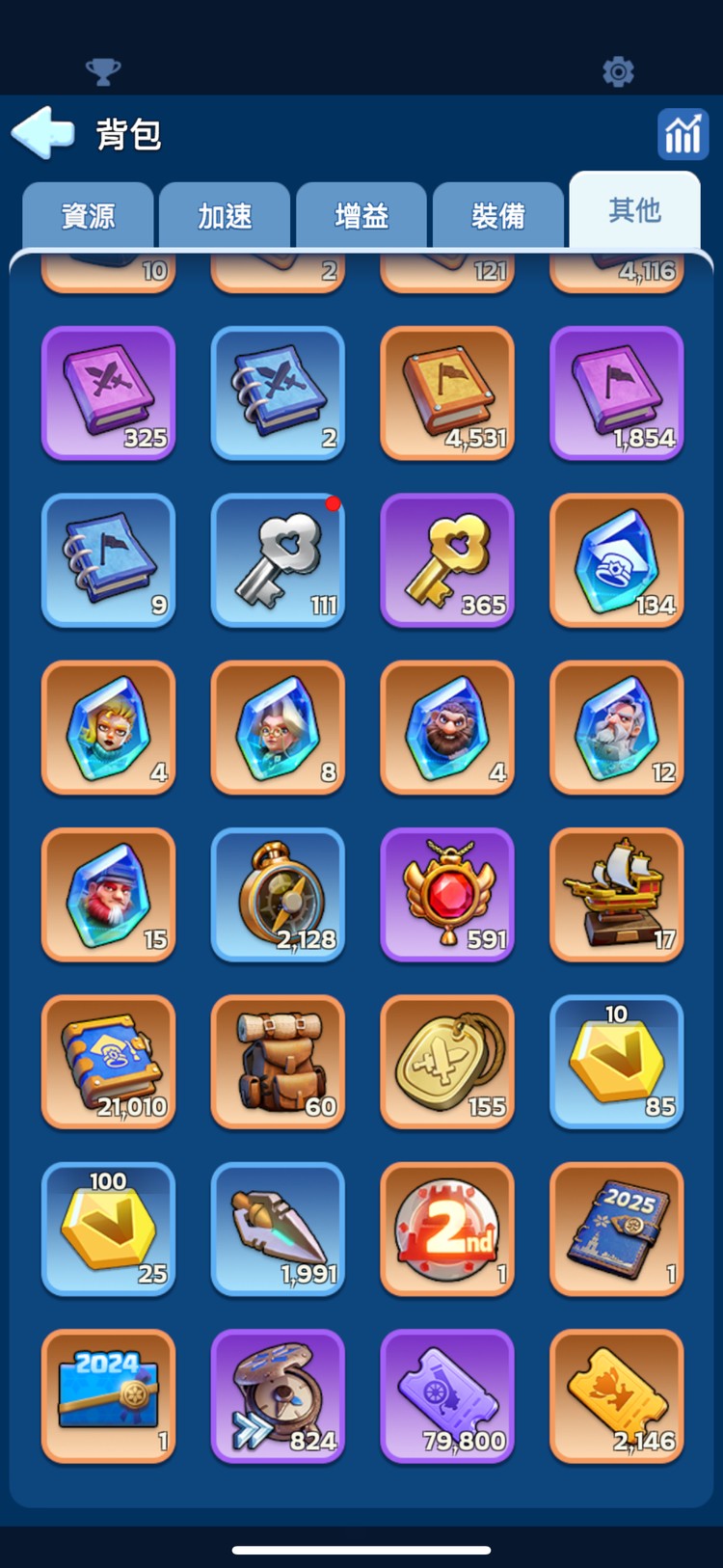This screenshot has width=723, height=1568.
Task: Open the purple ticket with 79,800
Action: [x=447, y=1395]
